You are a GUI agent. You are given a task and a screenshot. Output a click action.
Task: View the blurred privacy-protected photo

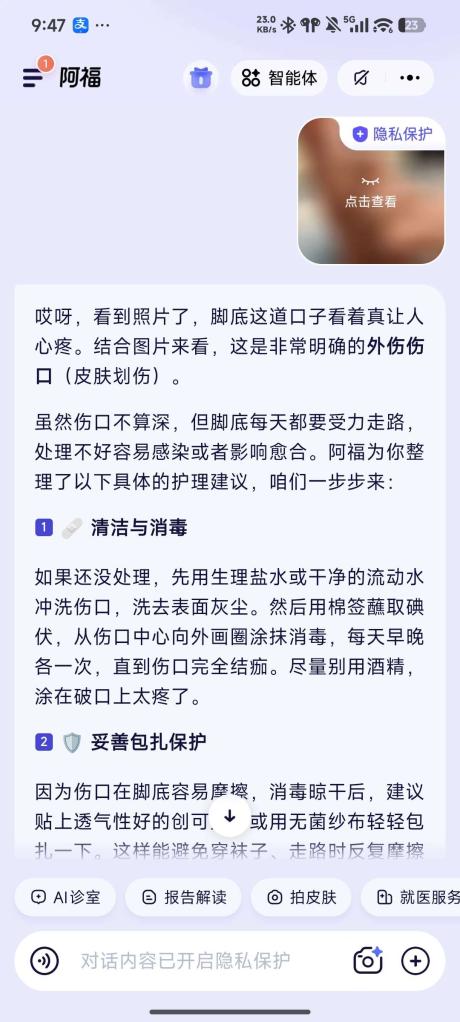tap(371, 191)
